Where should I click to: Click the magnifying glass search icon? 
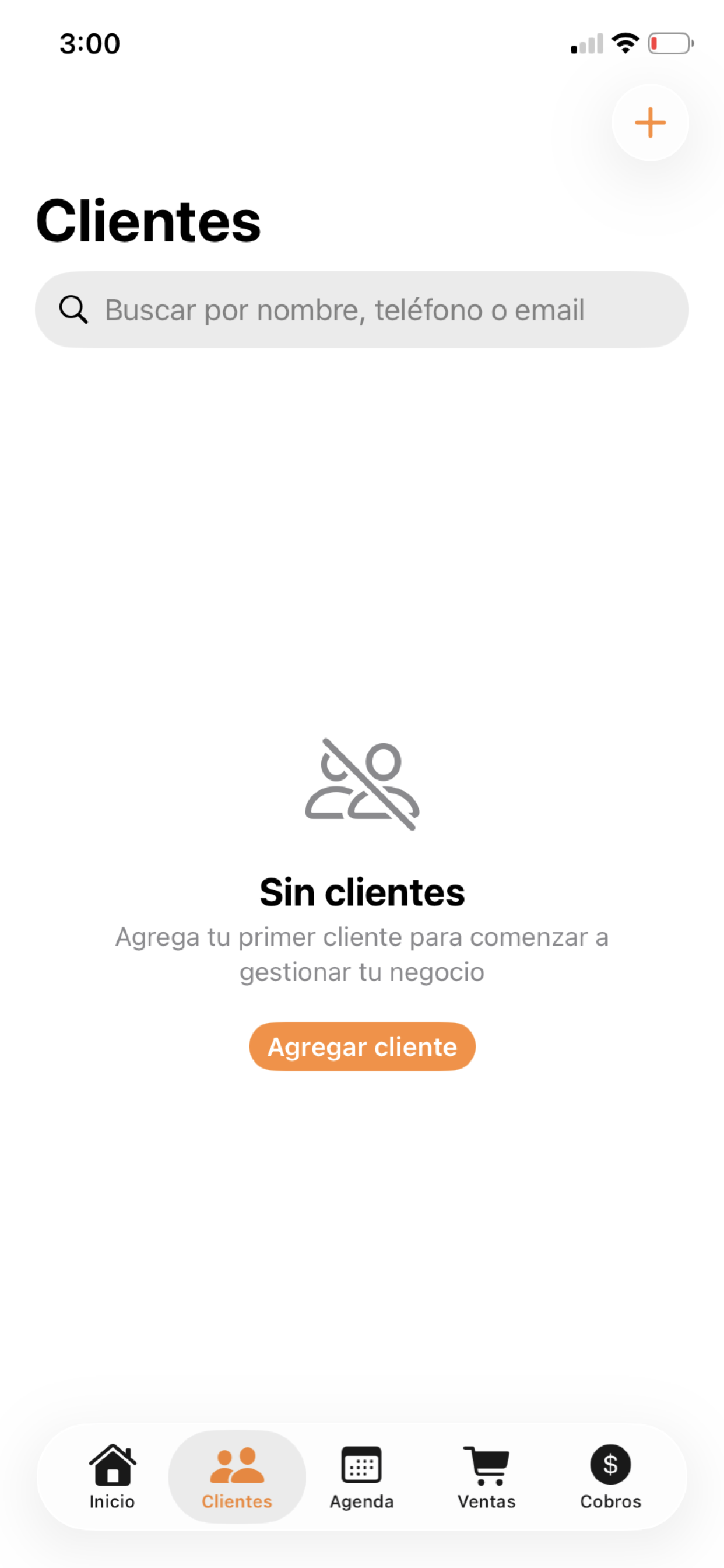73,309
